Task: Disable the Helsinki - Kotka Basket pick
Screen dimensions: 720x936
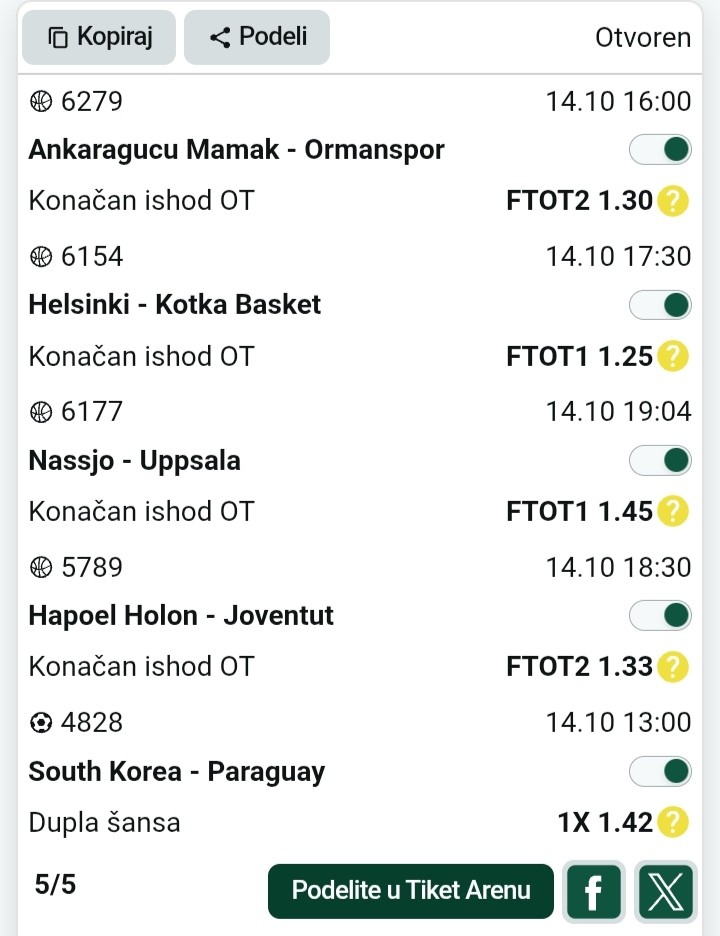Action: pos(661,305)
